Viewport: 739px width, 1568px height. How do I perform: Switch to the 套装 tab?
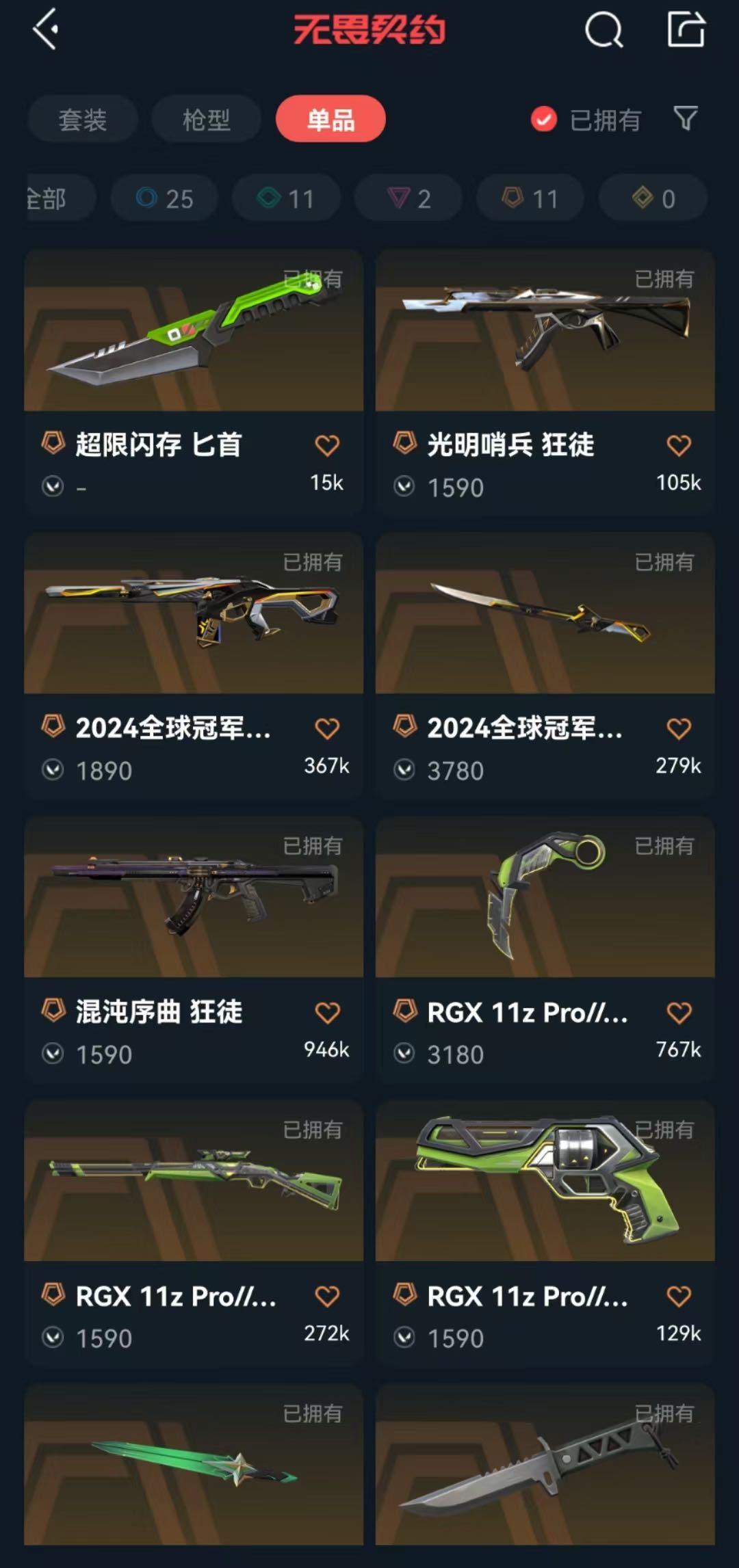tap(83, 120)
